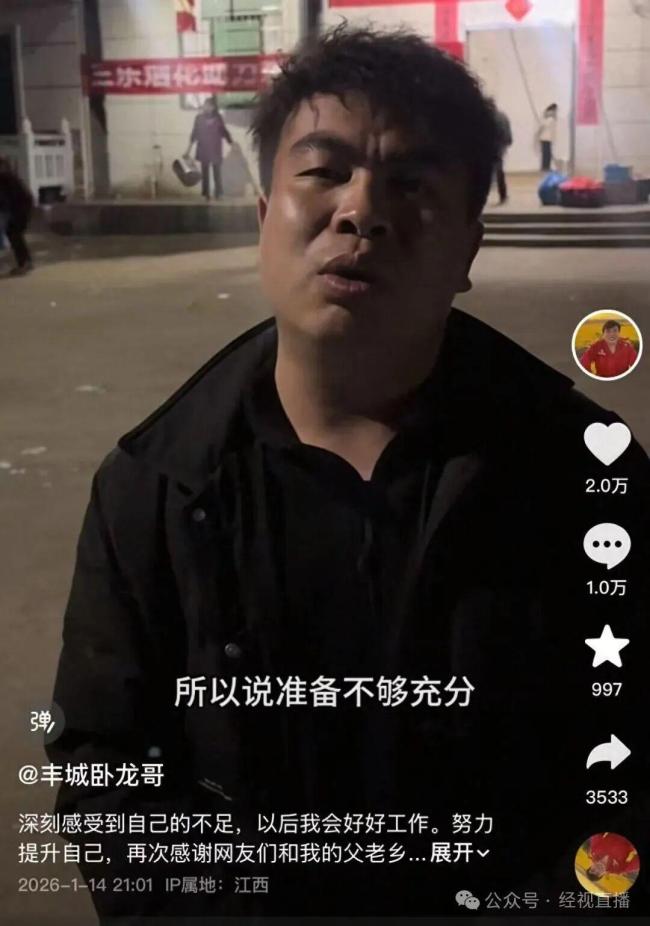Share the video using the arrow icon
The height and width of the screenshot is (926, 650).
pos(607,754)
